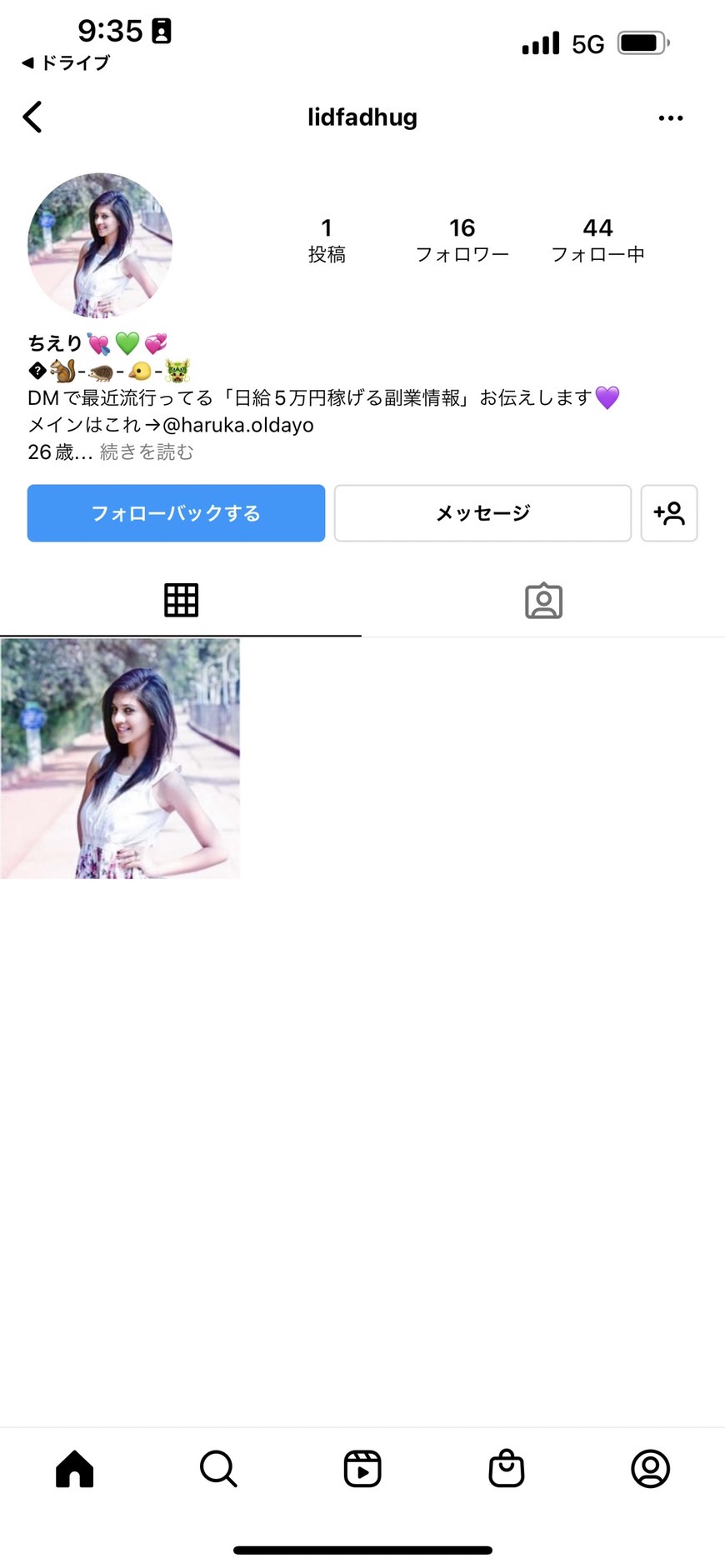Return to ドライブ app via status bar
Image resolution: width=725 pixels, height=1568 pixels.
(66, 62)
